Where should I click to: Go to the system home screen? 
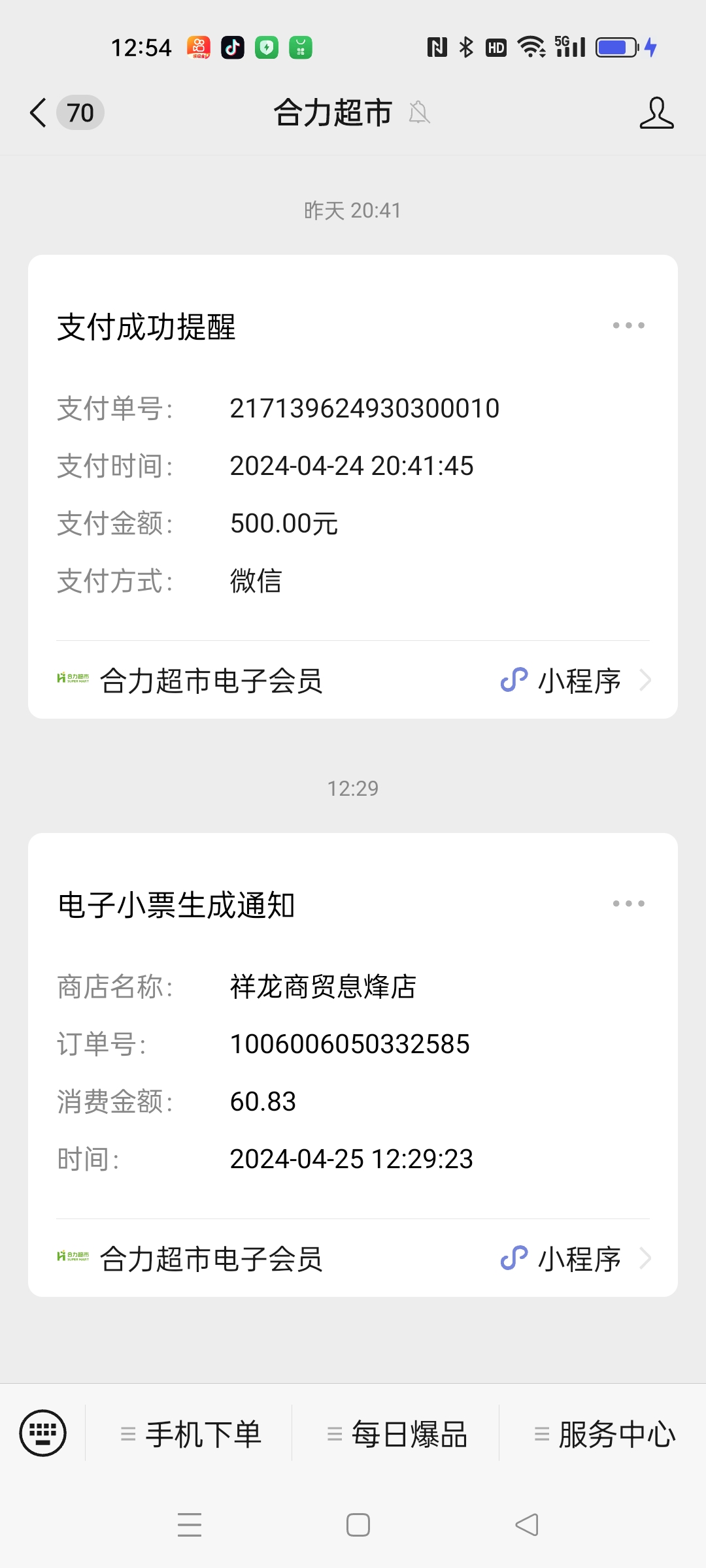[358, 1525]
